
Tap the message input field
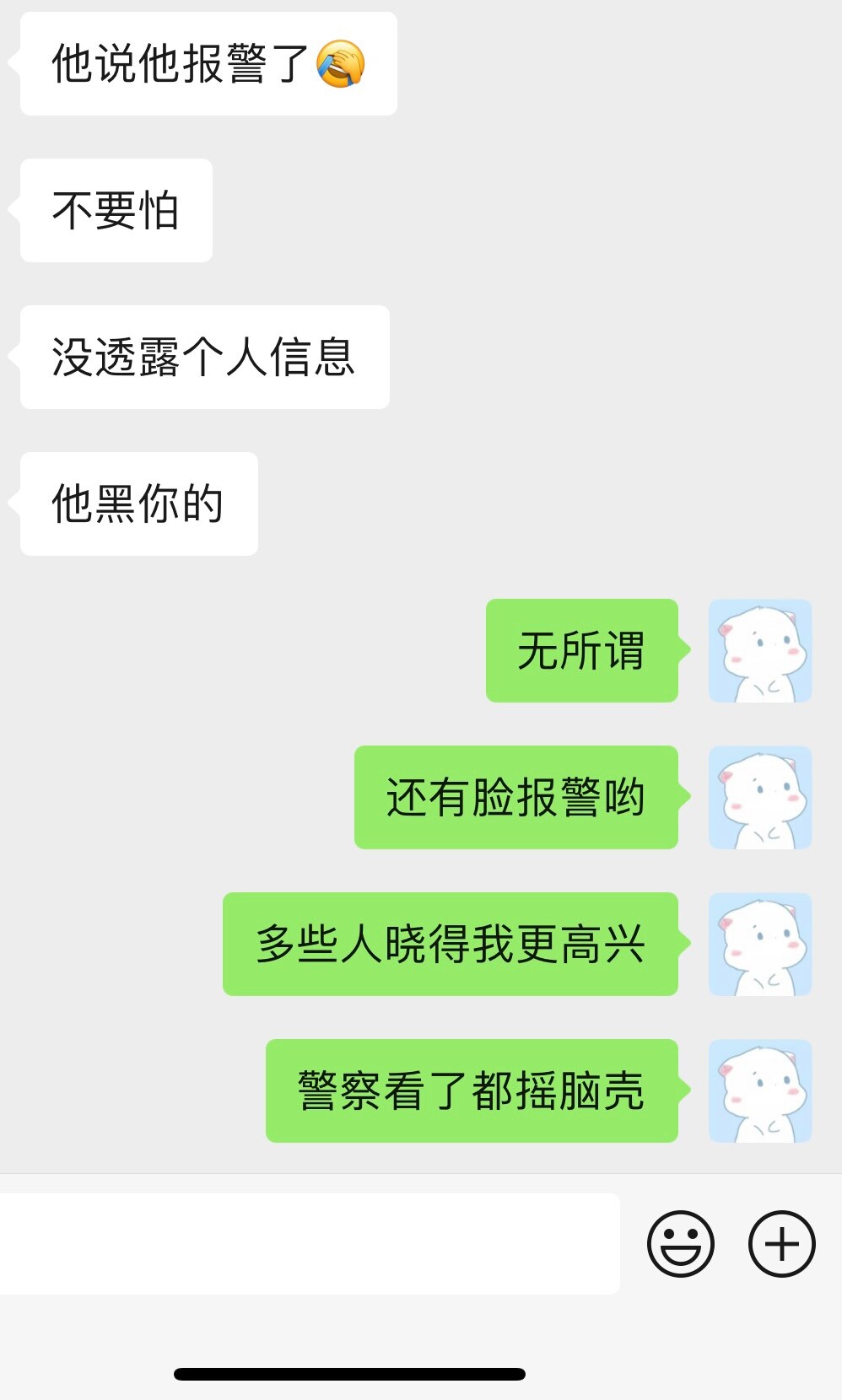pos(308,1243)
